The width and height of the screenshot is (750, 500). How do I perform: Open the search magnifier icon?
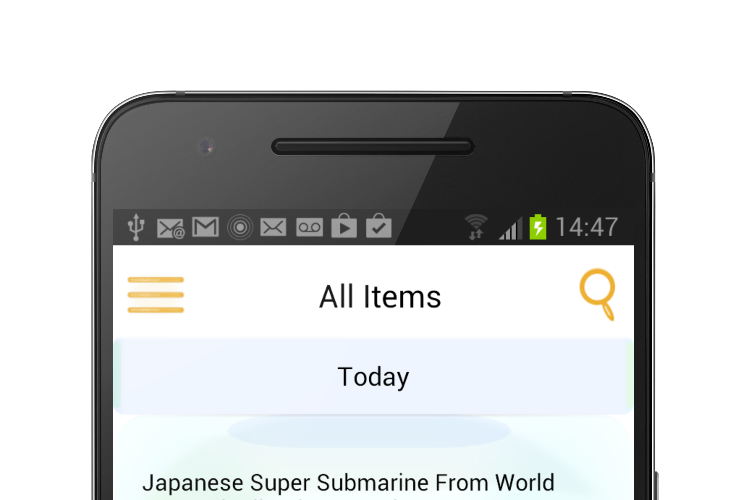point(597,294)
